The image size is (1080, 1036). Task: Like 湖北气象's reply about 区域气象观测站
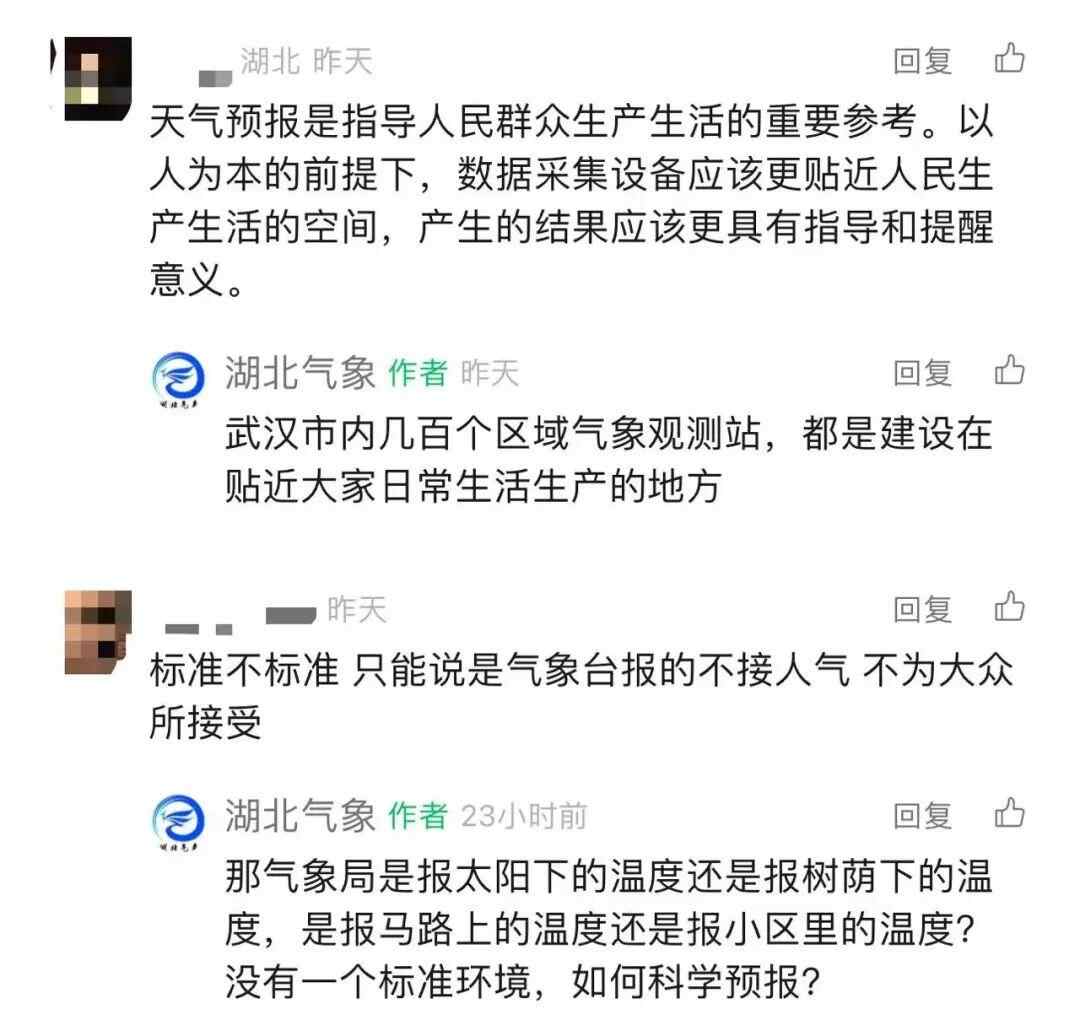(1009, 372)
